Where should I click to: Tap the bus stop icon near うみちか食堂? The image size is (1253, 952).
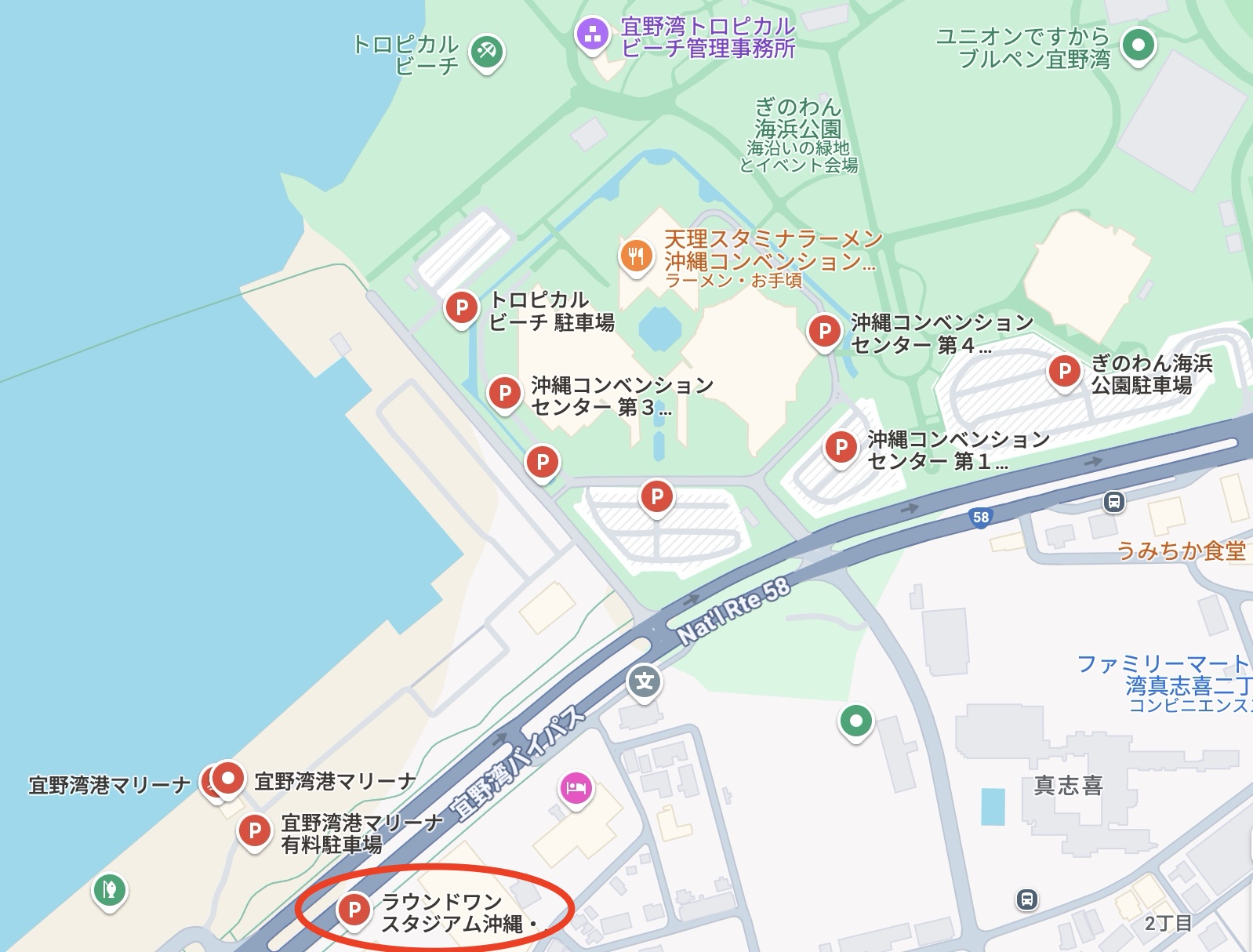pyautogui.click(x=1113, y=501)
